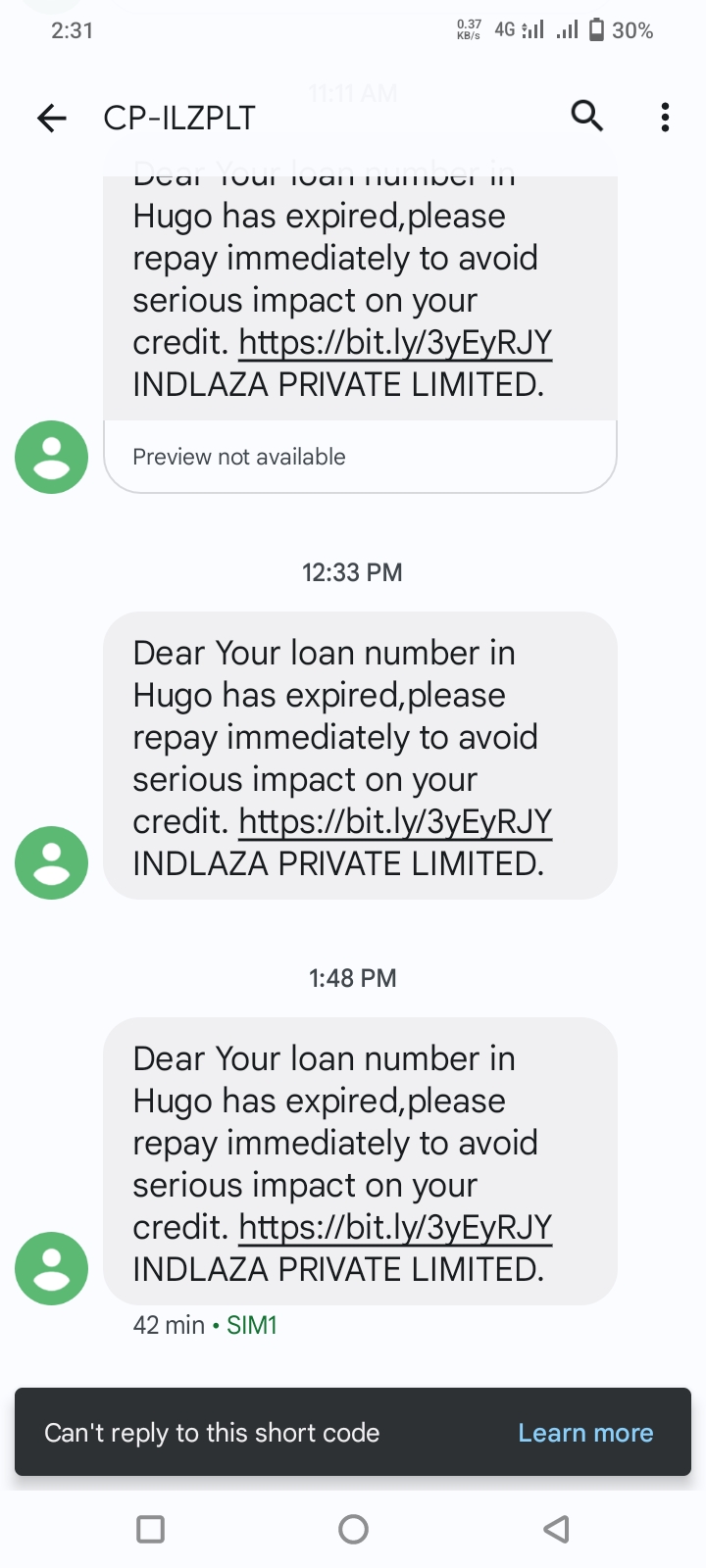Screen dimensions: 706x1568
Task: Open contact avatar beside the 1:48 PM message
Action: click(x=51, y=1268)
